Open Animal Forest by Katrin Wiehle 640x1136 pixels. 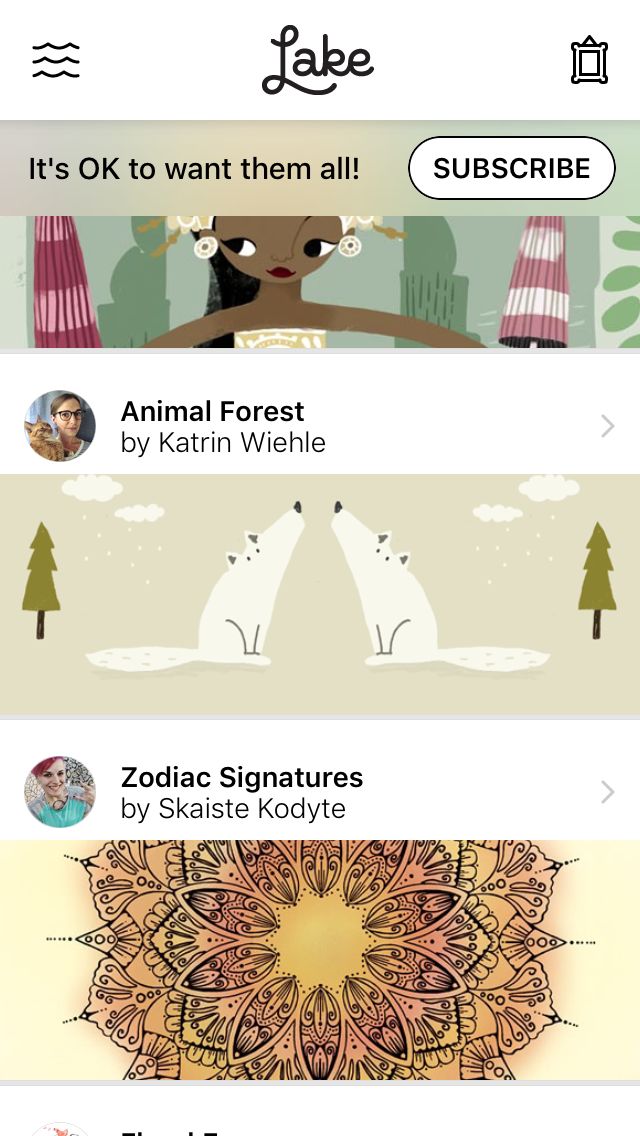[x=320, y=426]
